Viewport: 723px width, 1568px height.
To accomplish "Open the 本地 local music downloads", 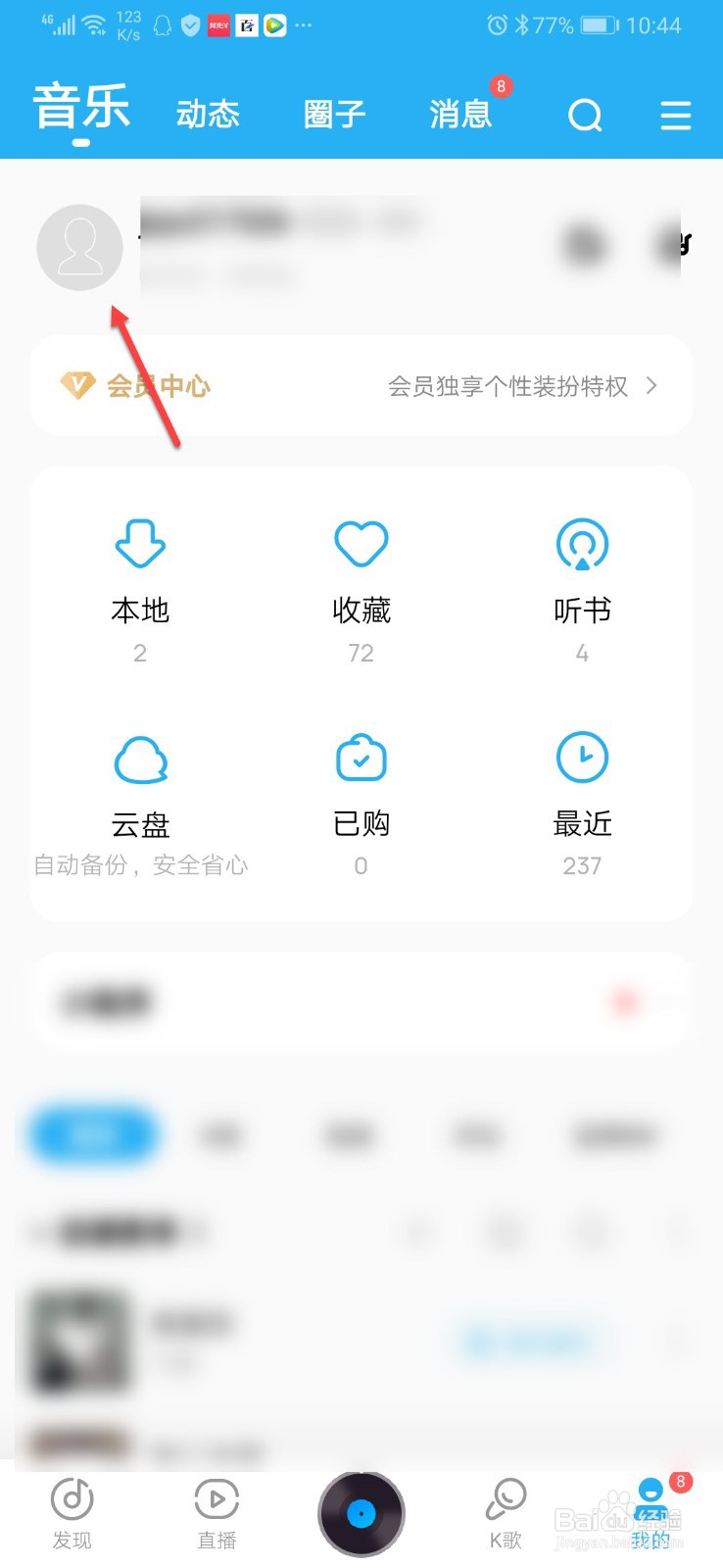I will pos(139,578).
